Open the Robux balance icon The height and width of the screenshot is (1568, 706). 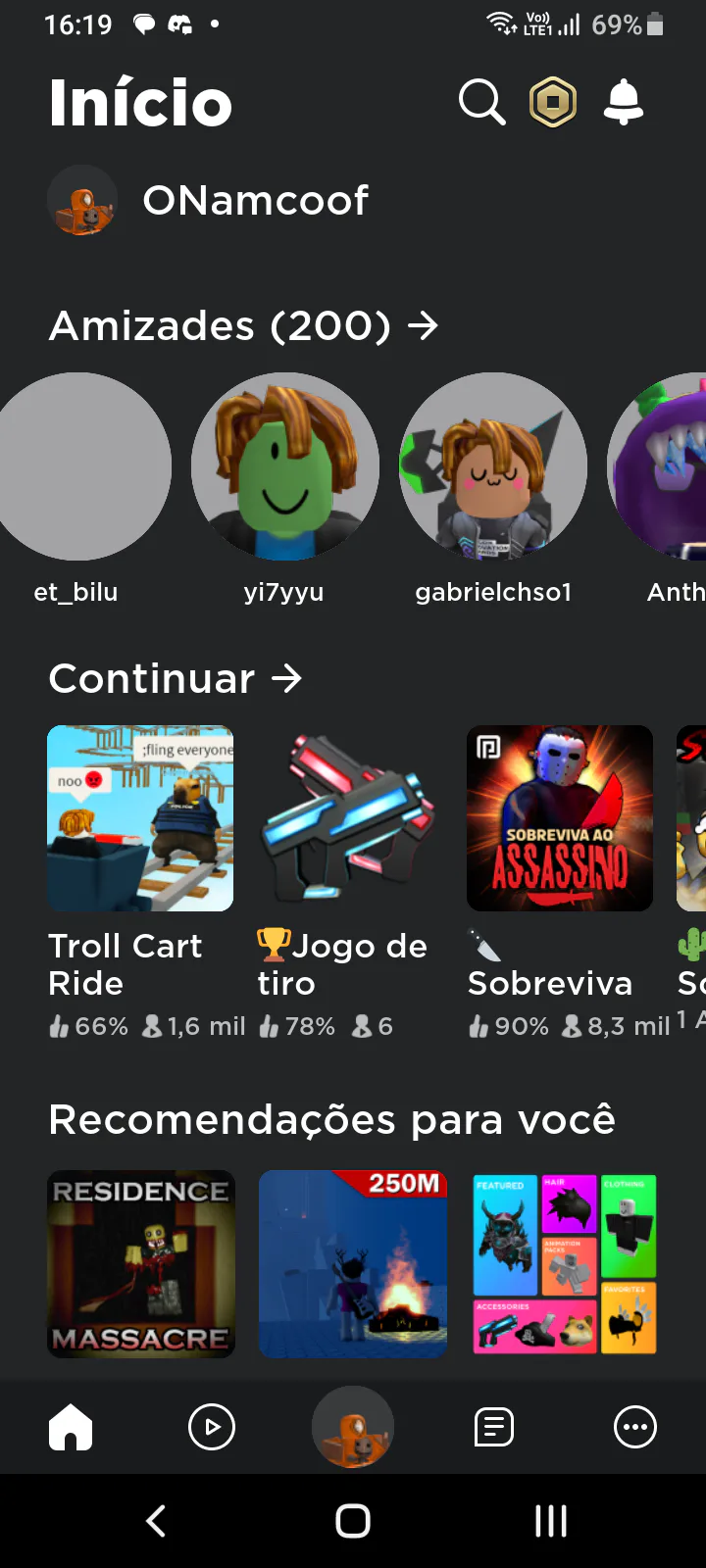[553, 102]
